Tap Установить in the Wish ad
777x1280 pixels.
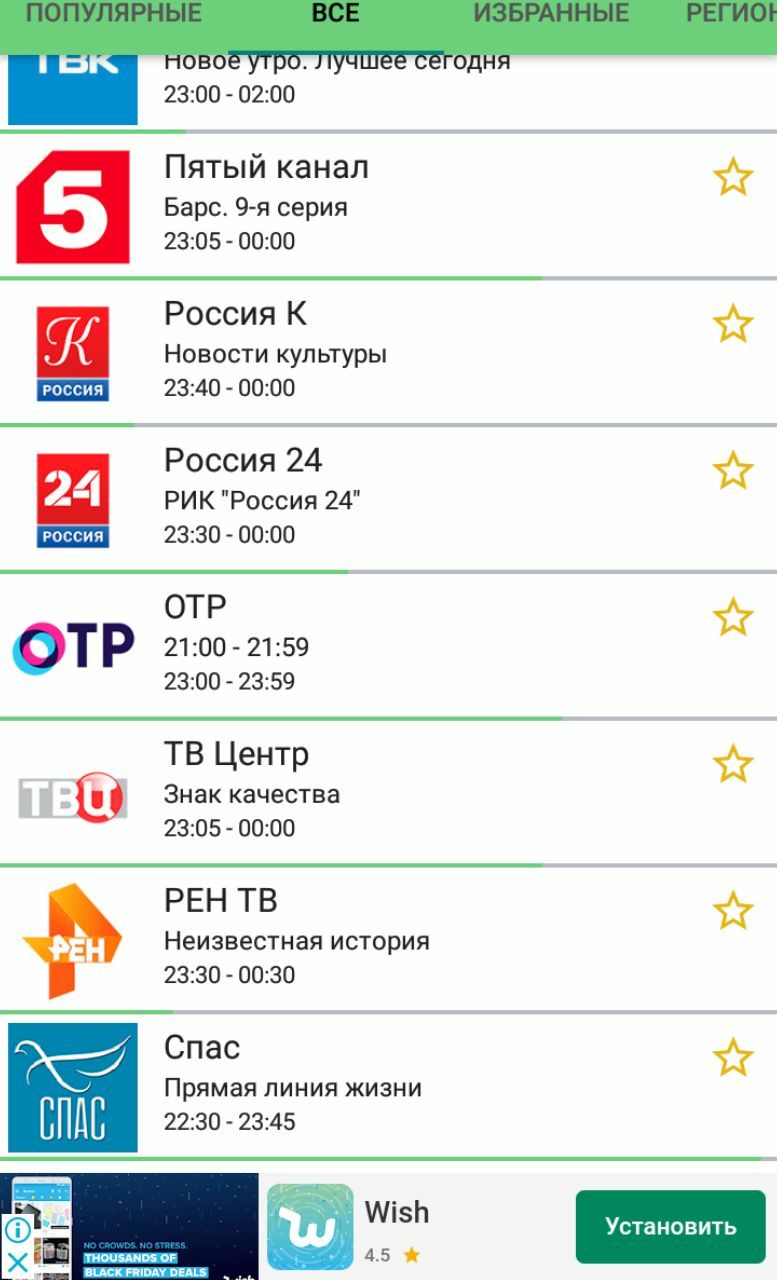pyautogui.click(x=670, y=1227)
